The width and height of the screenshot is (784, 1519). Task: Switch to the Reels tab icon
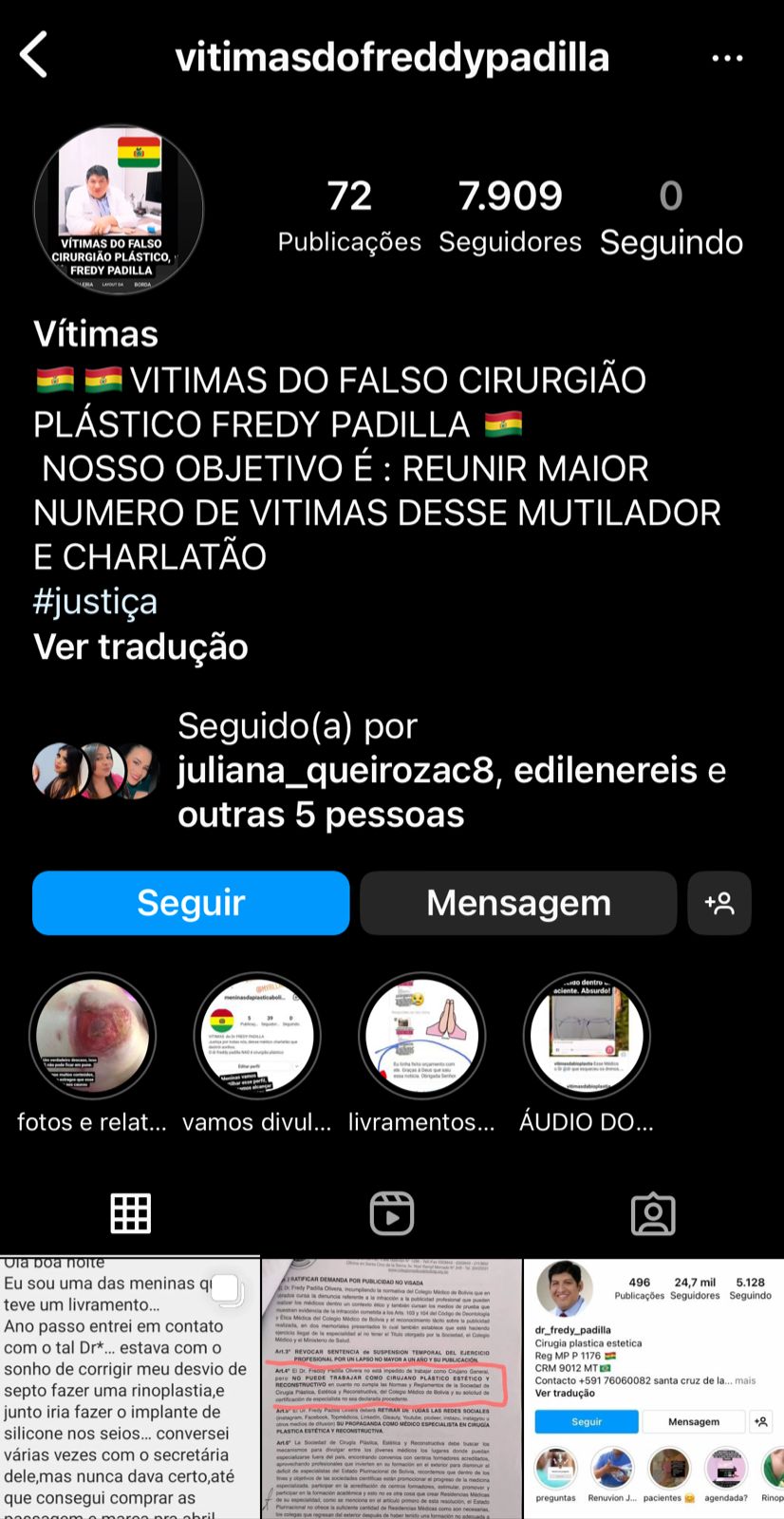click(392, 1212)
